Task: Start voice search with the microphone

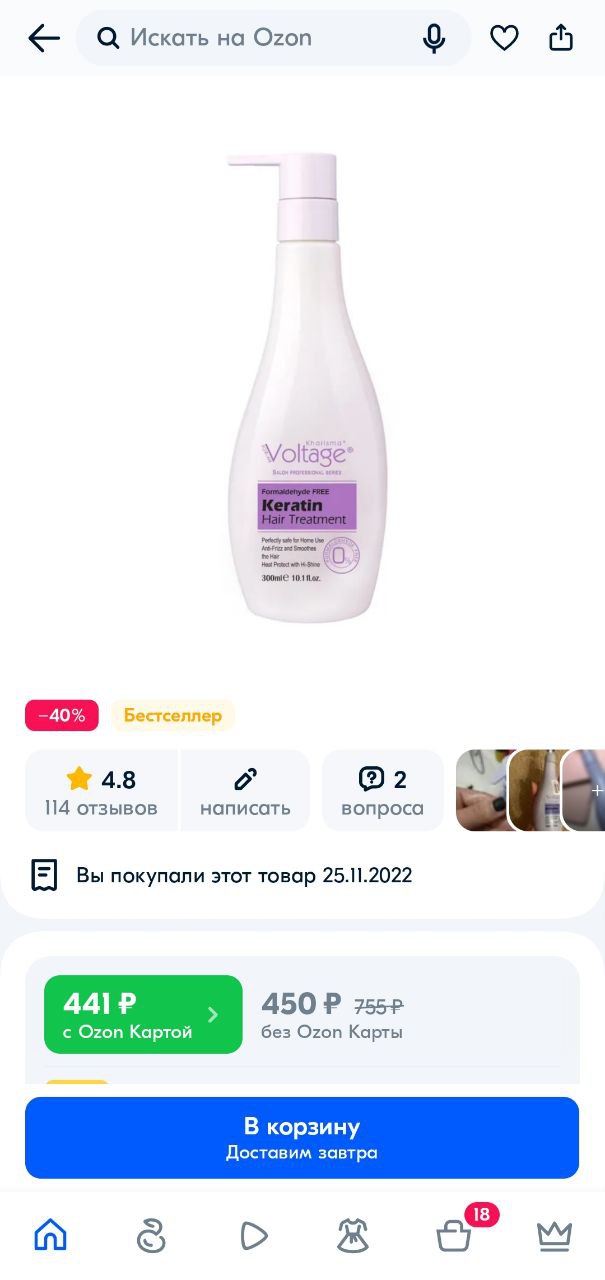Action: (434, 38)
